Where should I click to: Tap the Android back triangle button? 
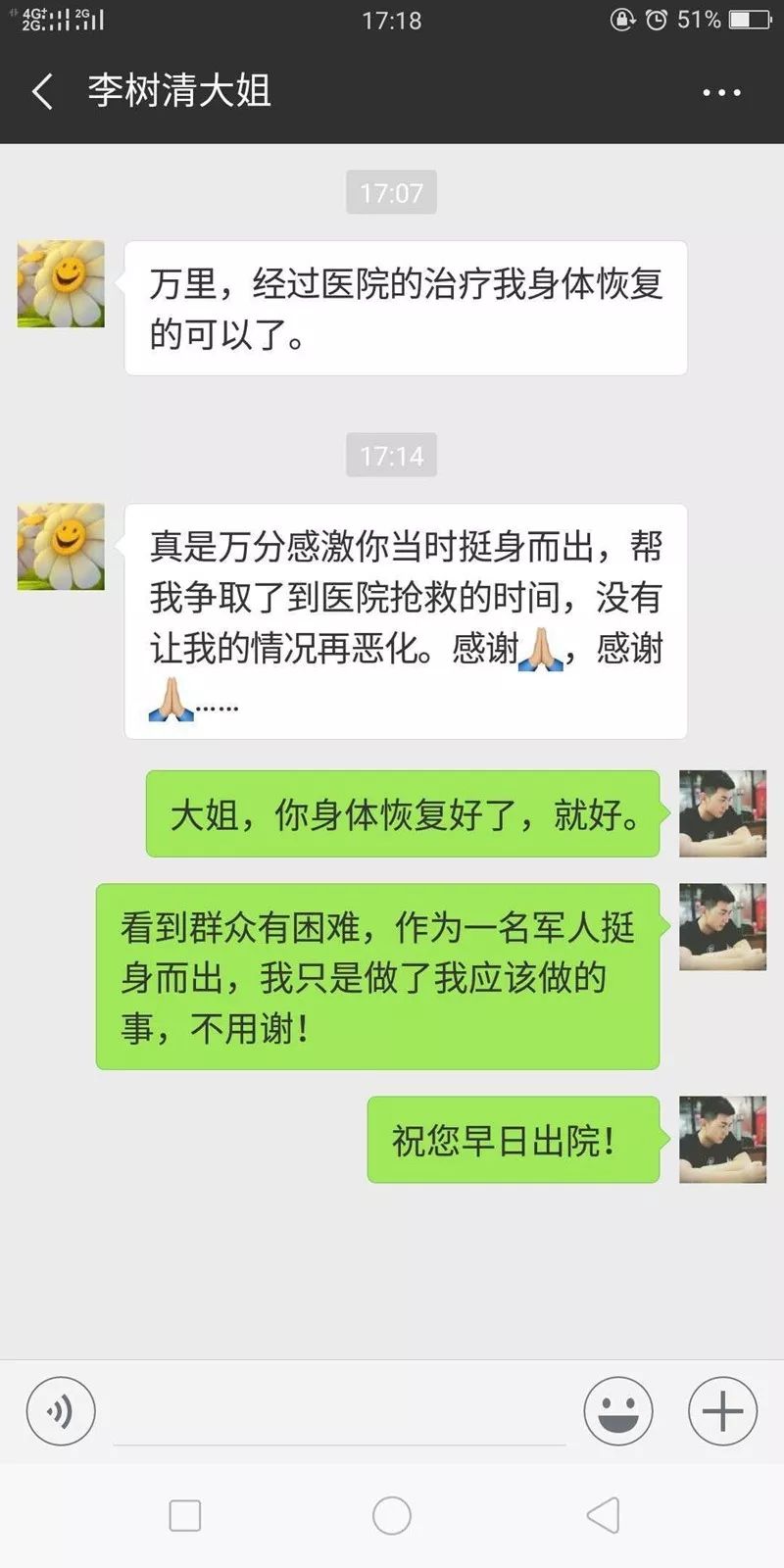click(x=601, y=1514)
